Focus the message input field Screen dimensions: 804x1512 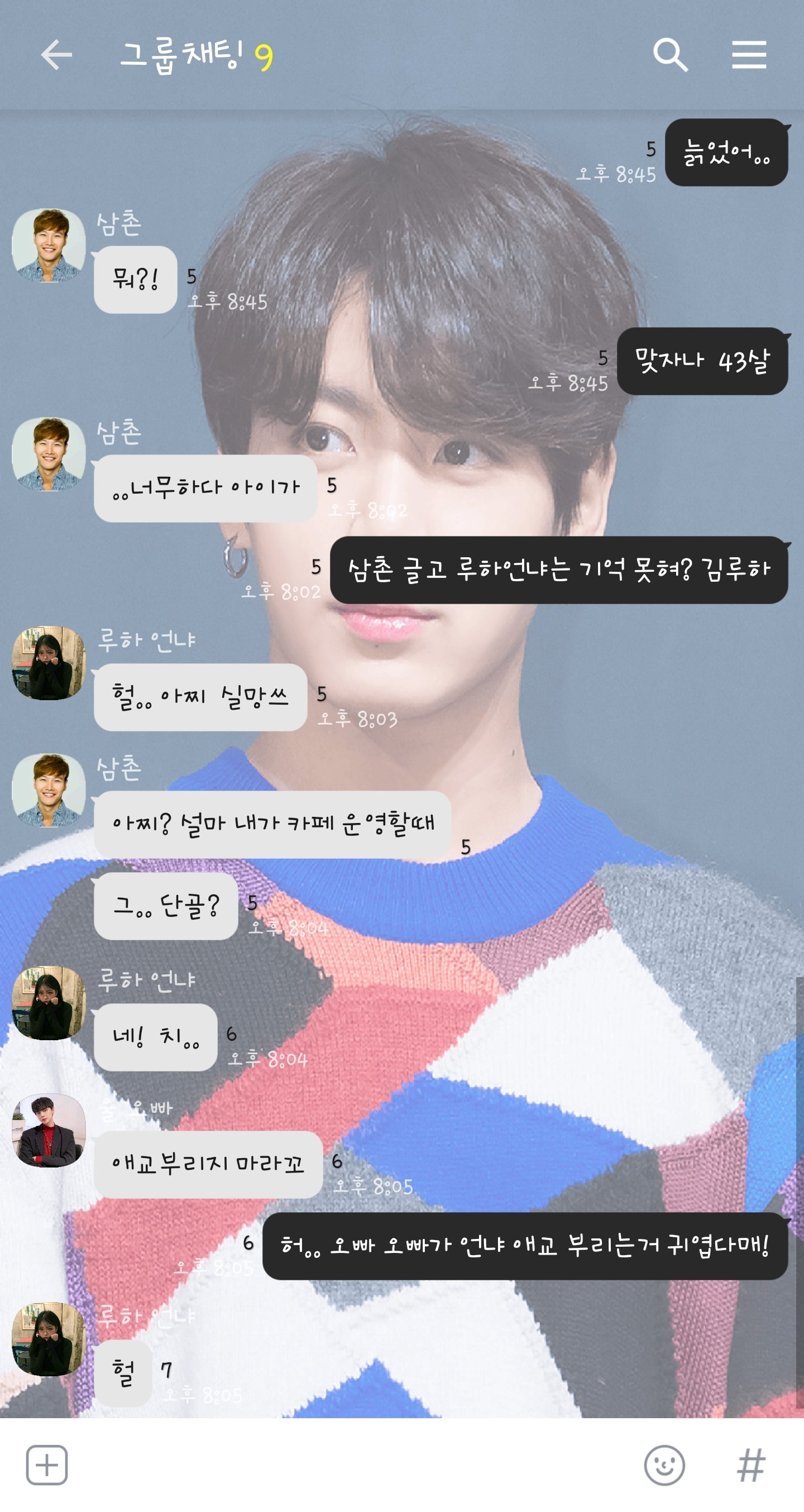352,1465
